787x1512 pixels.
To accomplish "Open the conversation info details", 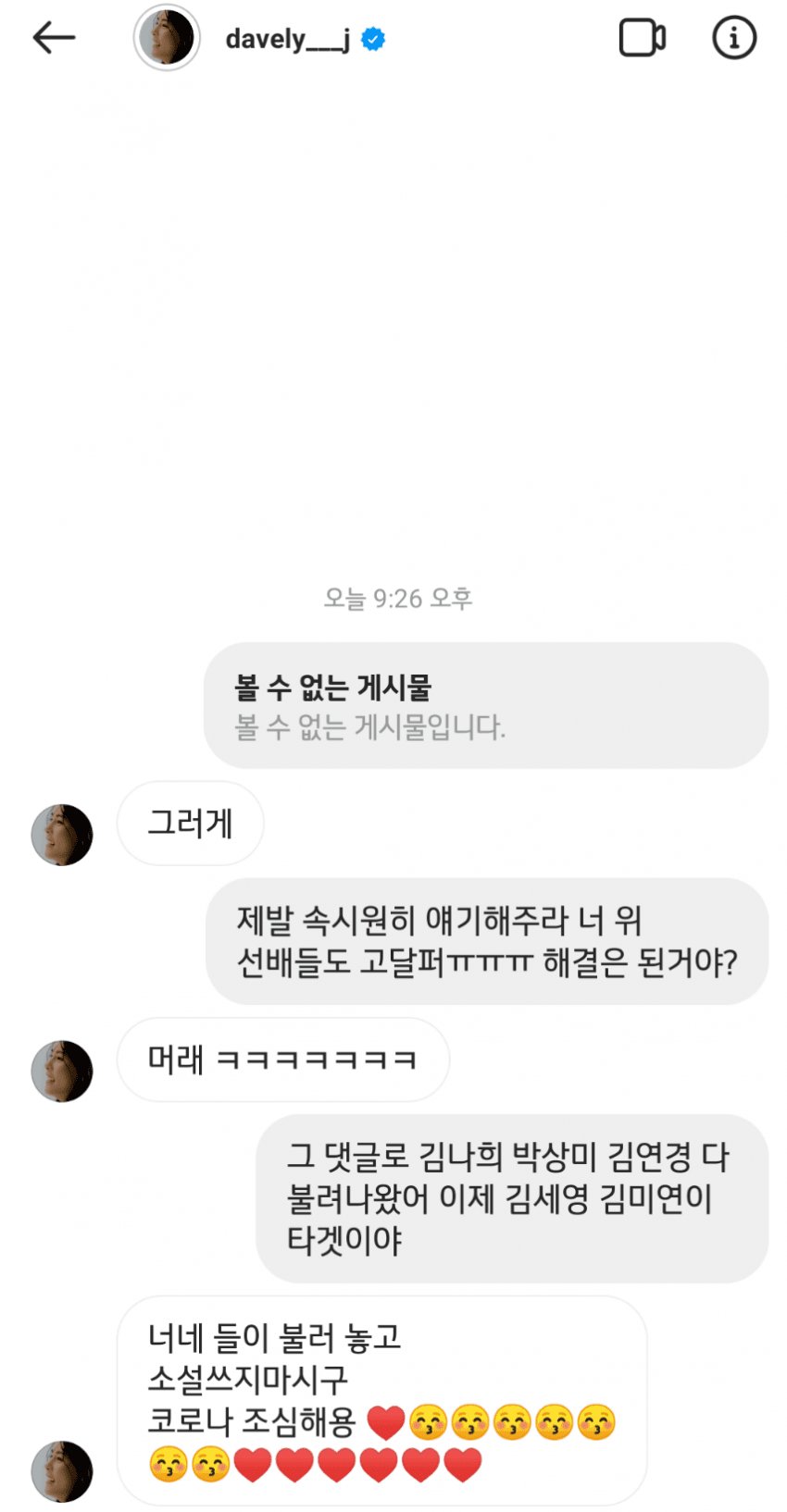I will tap(733, 38).
